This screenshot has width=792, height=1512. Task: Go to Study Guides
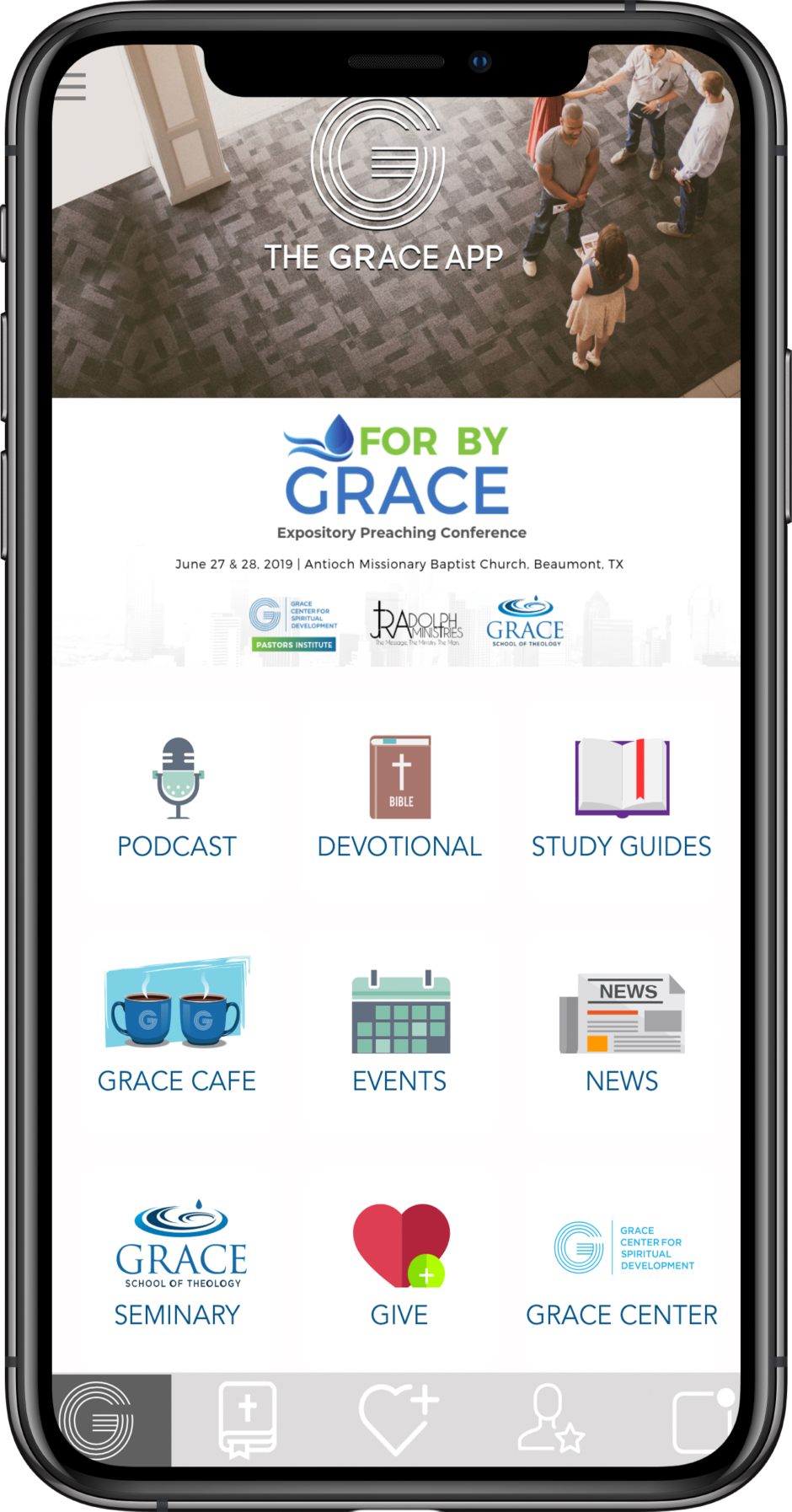pyautogui.click(x=622, y=797)
